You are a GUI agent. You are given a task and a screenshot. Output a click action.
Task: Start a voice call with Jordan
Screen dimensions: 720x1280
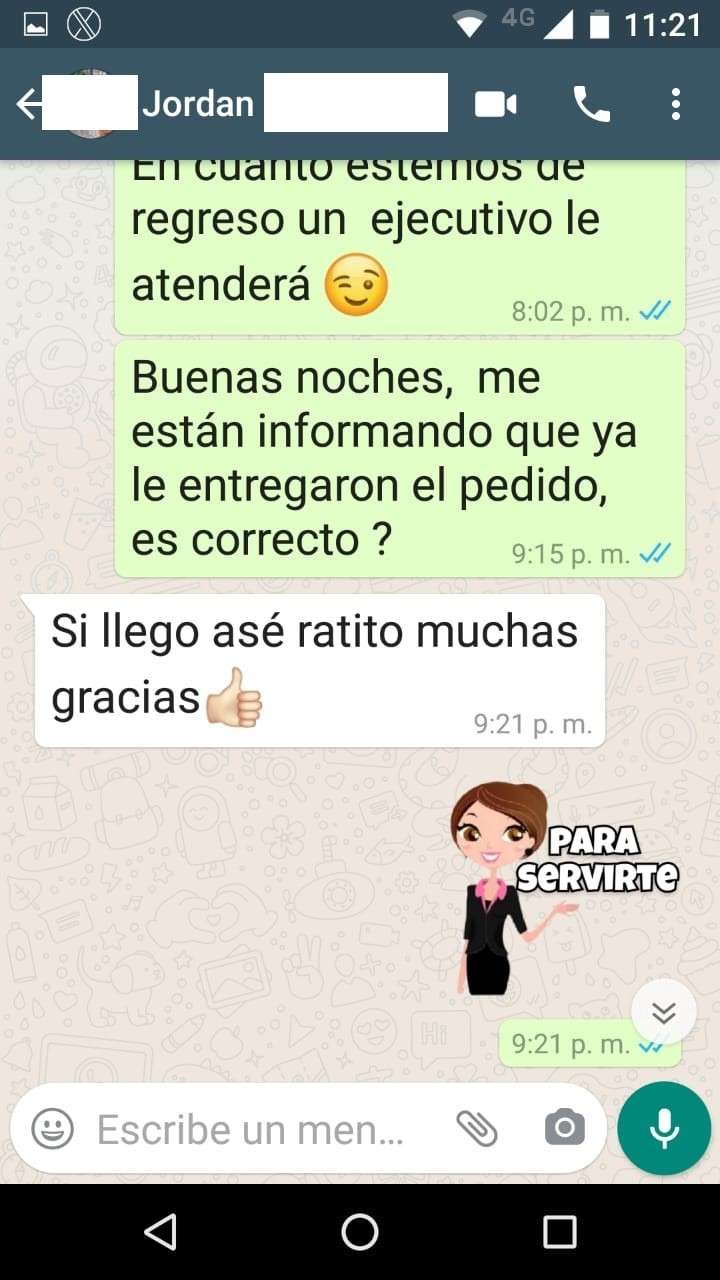pos(591,104)
